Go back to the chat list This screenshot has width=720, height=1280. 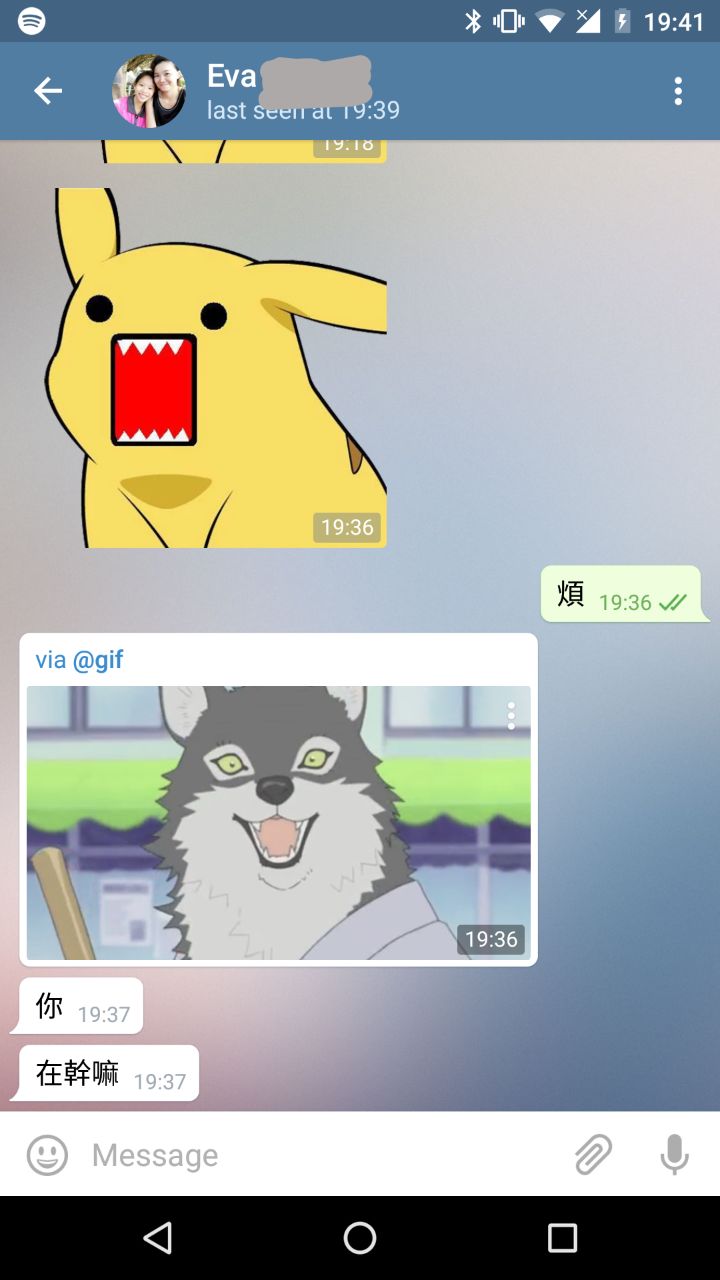click(x=48, y=91)
